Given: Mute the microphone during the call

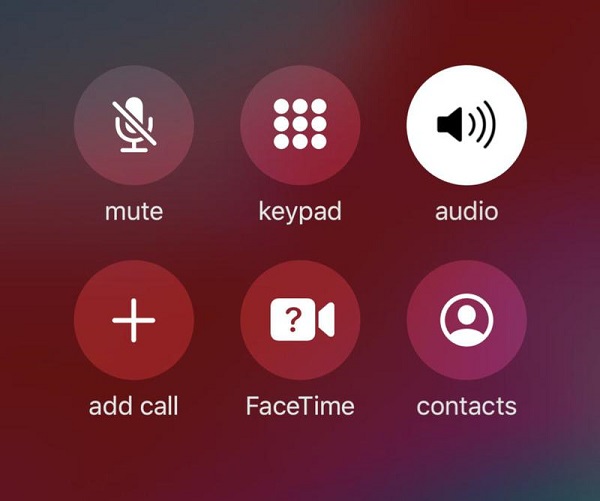Looking at the screenshot, I should click(133, 126).
